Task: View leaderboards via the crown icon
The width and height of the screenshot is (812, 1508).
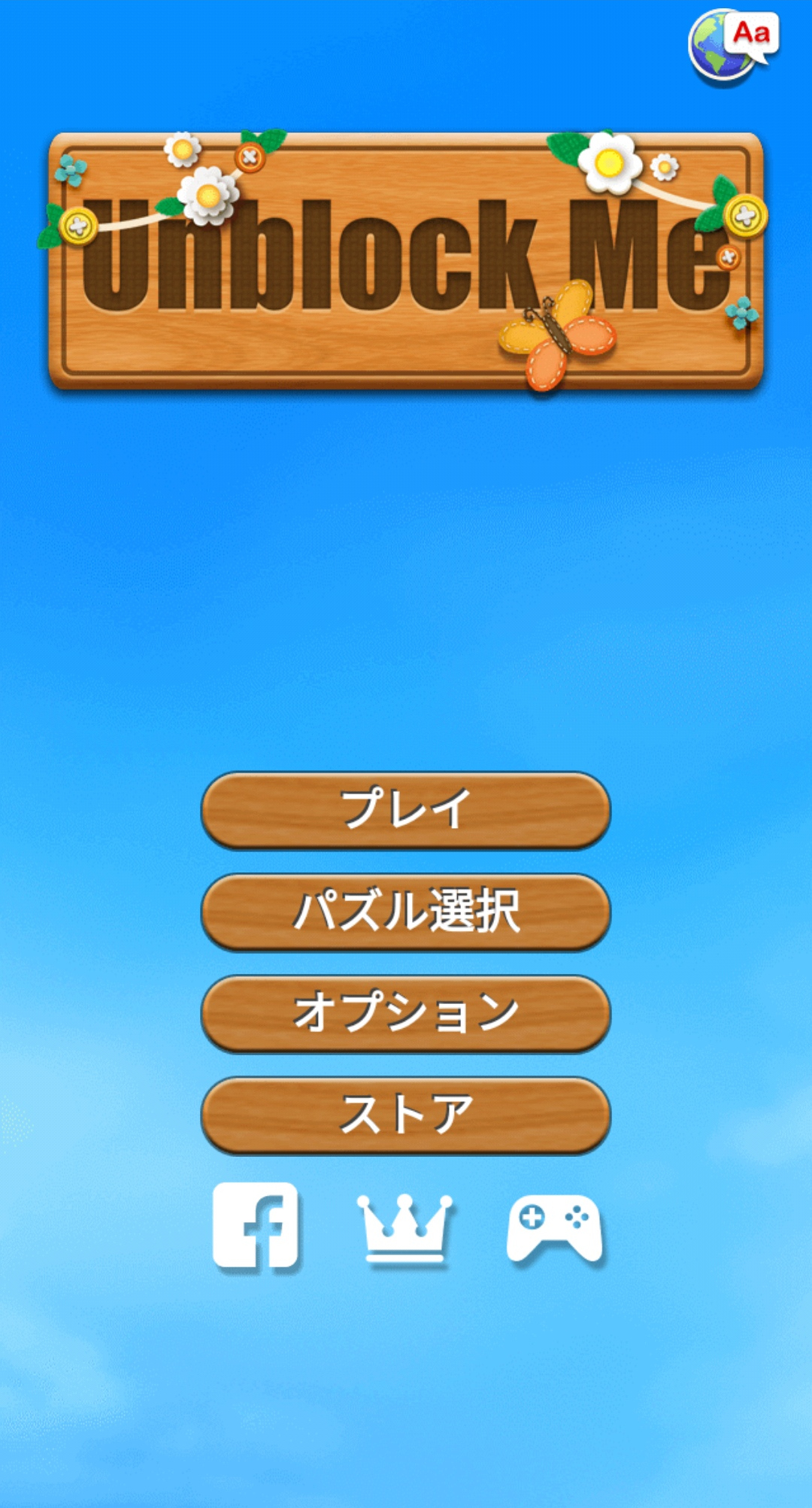Action: point(405,1227)
